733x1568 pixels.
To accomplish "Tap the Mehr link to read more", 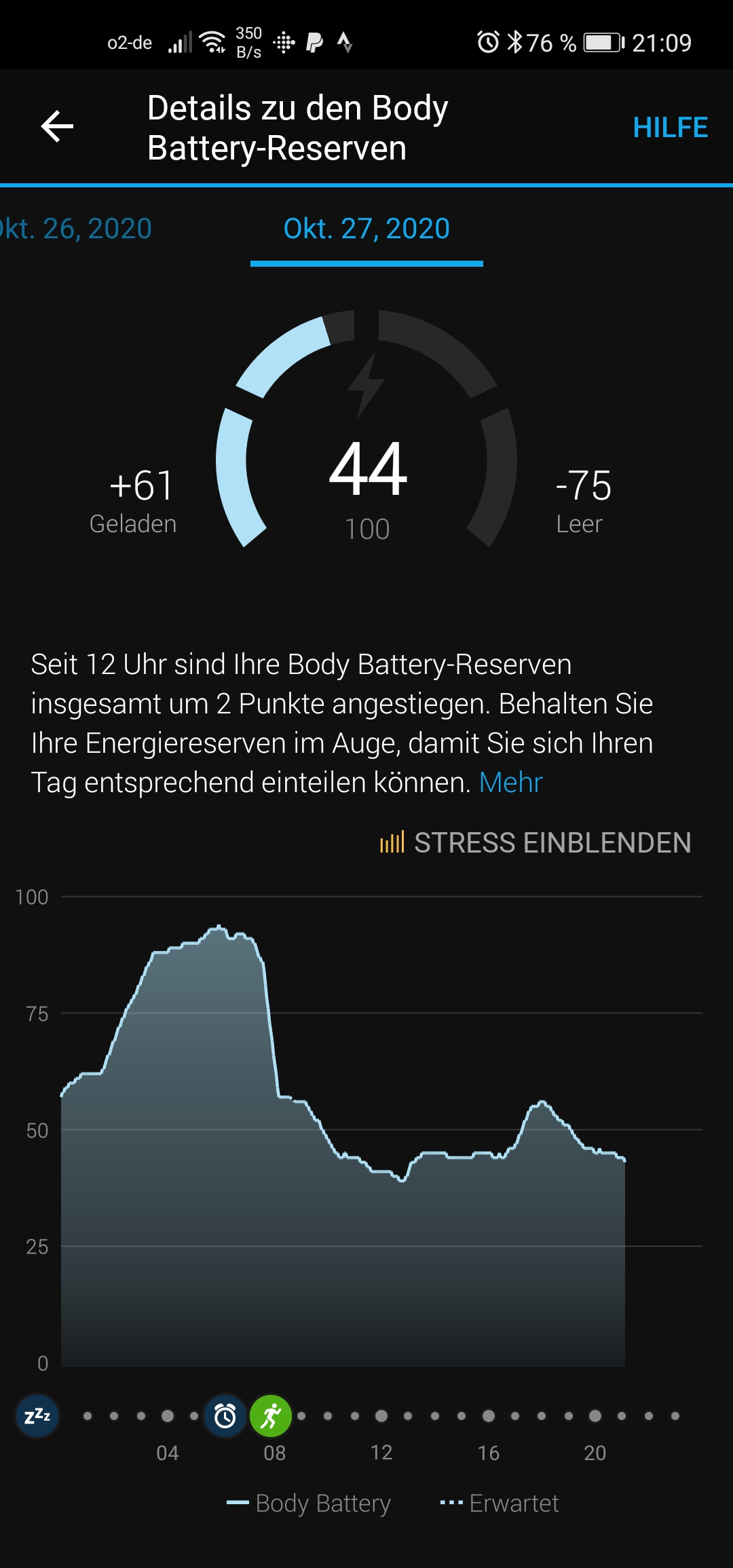I will pyautogui.click(x=510, y=783).
